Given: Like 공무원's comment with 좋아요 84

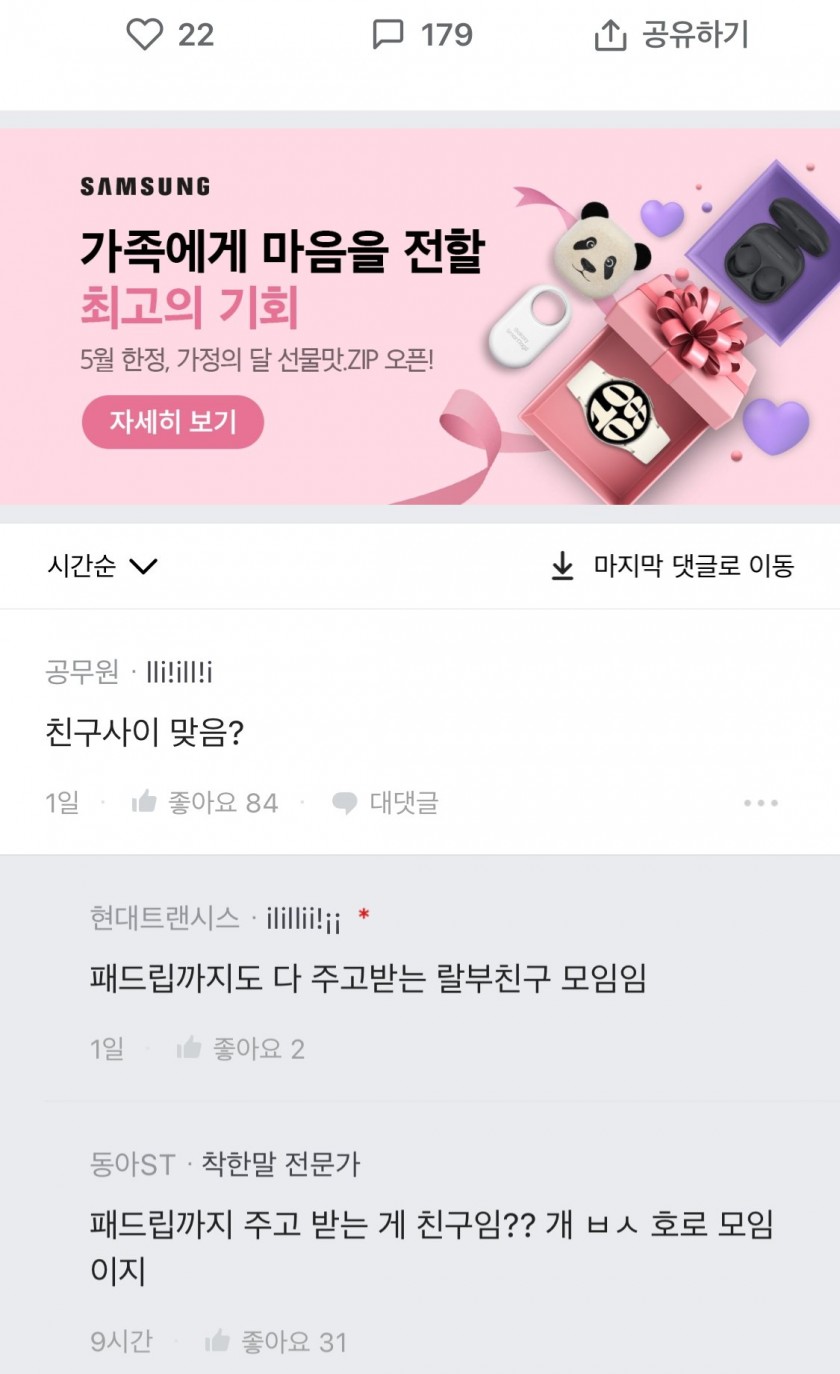Looking at the screenshot, I should (205, 802).
